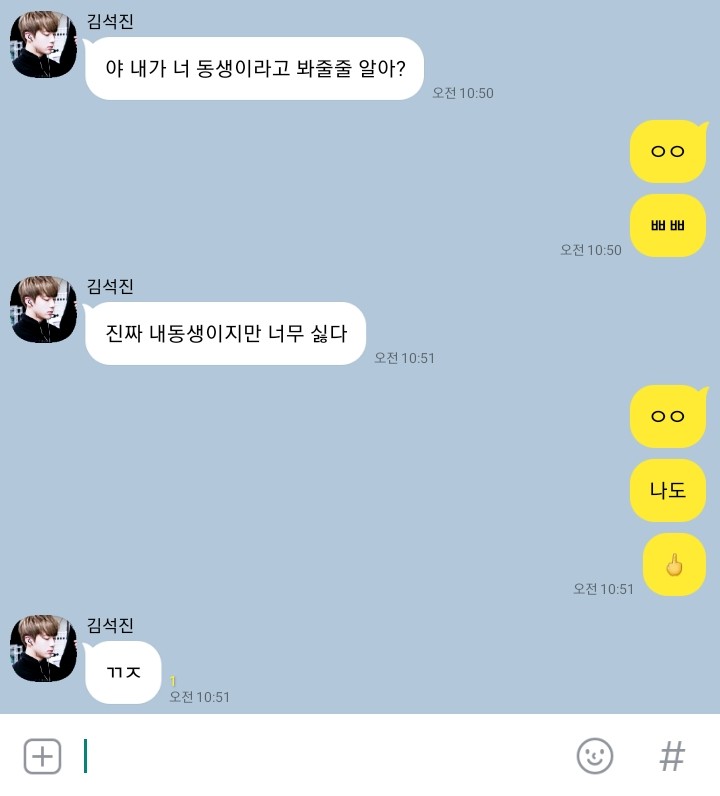View 김석진's avatar next to 'ㄲㅈ' message
This screenshot has width=720, height=796.
(x=43, y=648)
